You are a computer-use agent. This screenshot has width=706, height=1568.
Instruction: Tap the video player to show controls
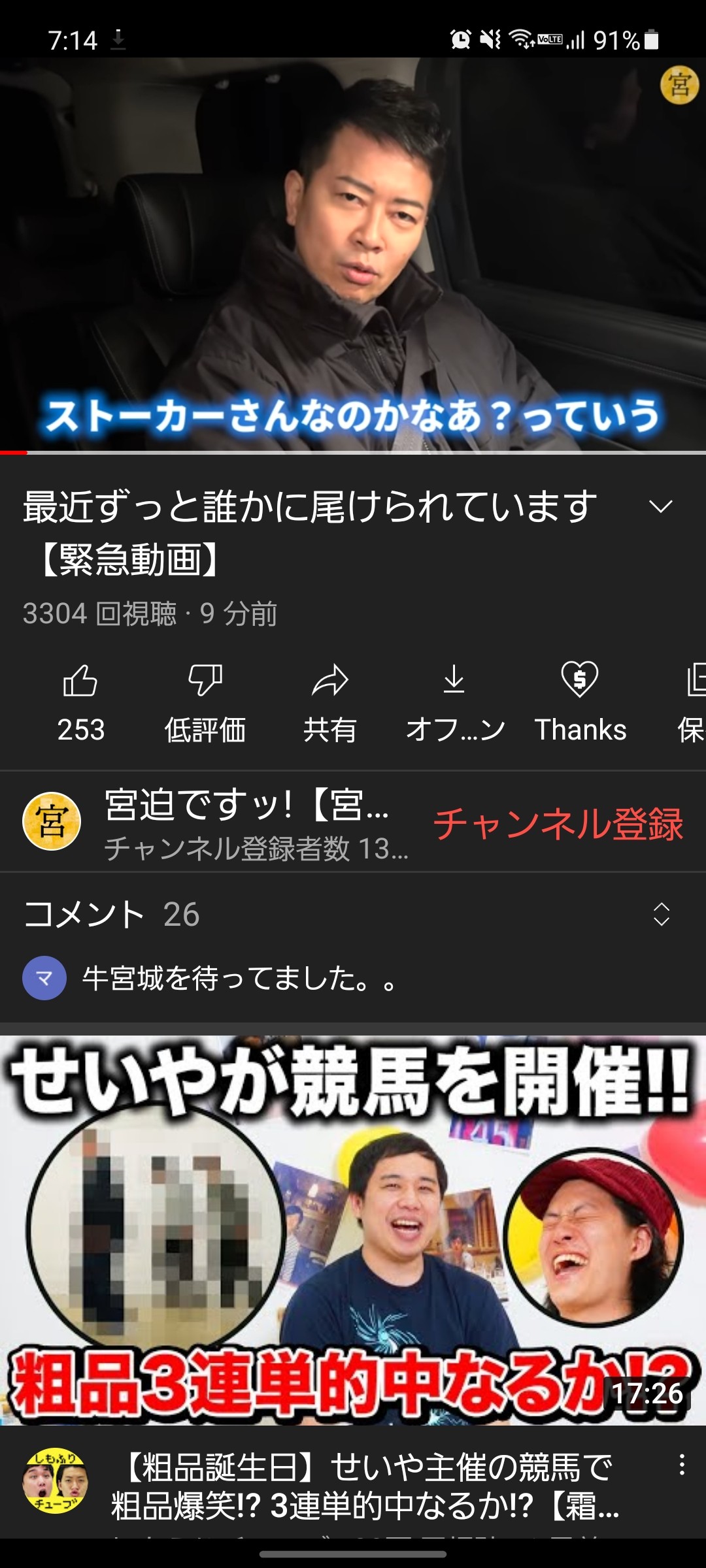[353, 255]
